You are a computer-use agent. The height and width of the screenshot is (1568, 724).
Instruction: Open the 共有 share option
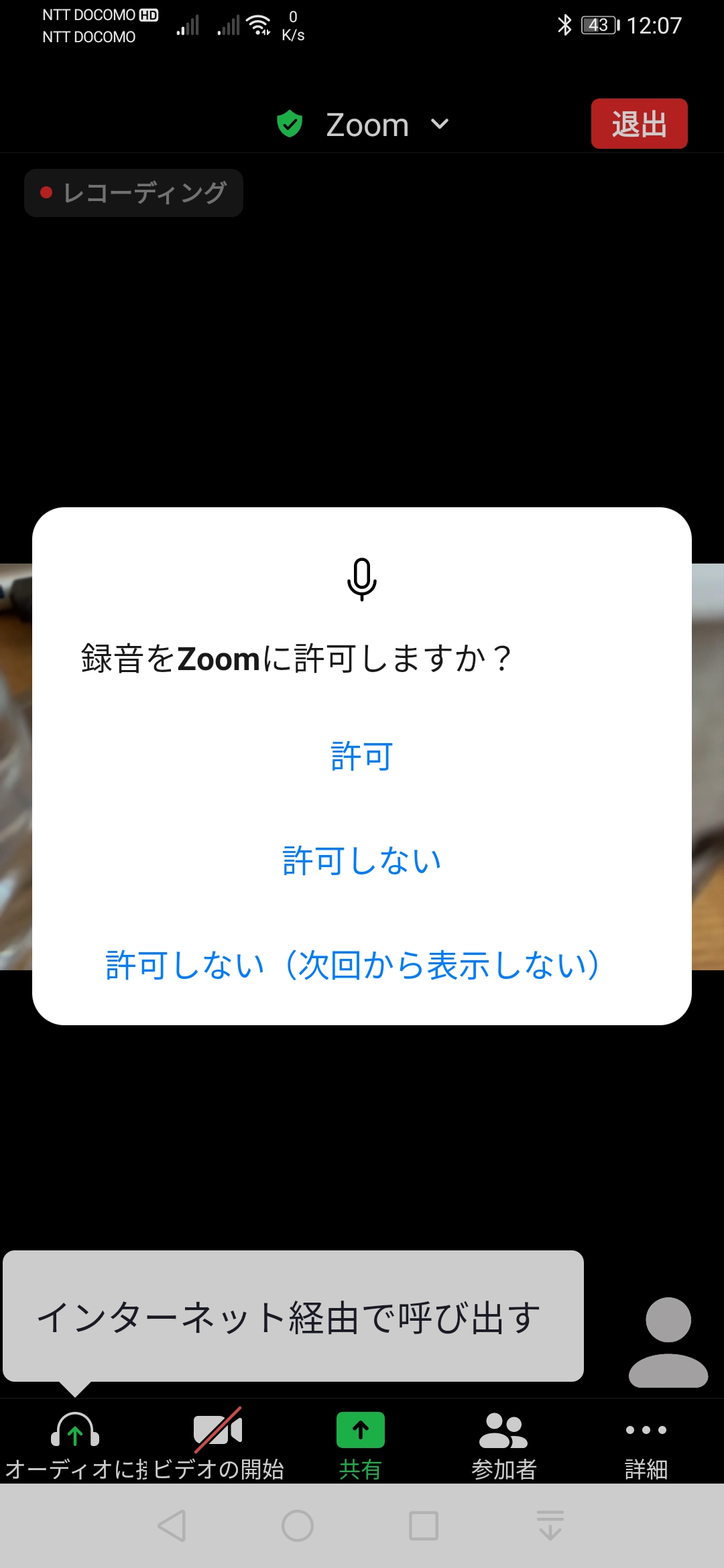(x=361, y=1444)
